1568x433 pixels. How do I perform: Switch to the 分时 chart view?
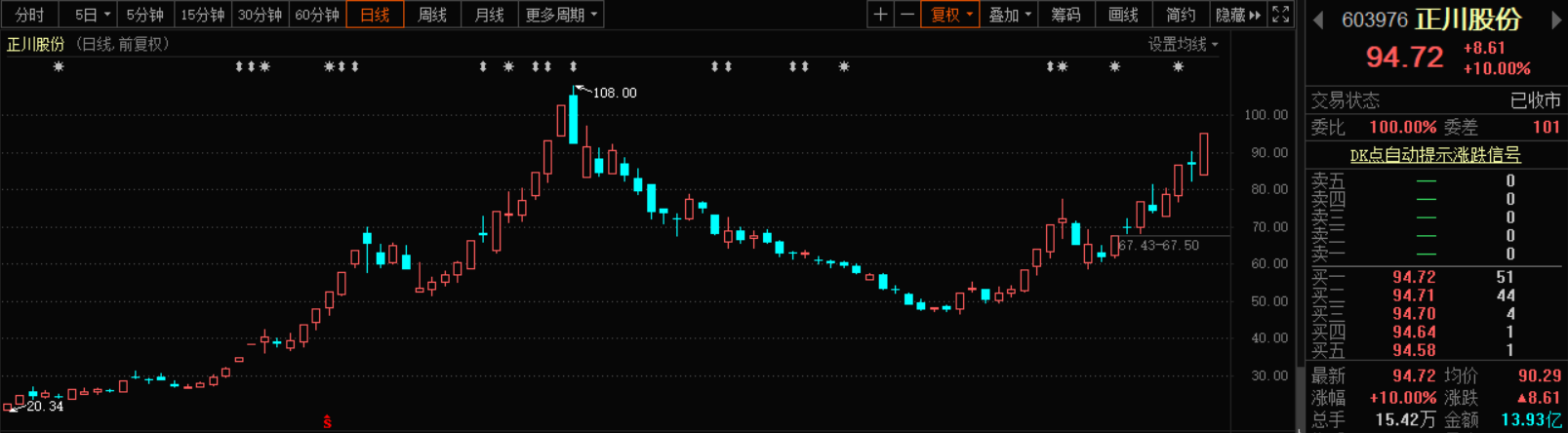[29, 15]
